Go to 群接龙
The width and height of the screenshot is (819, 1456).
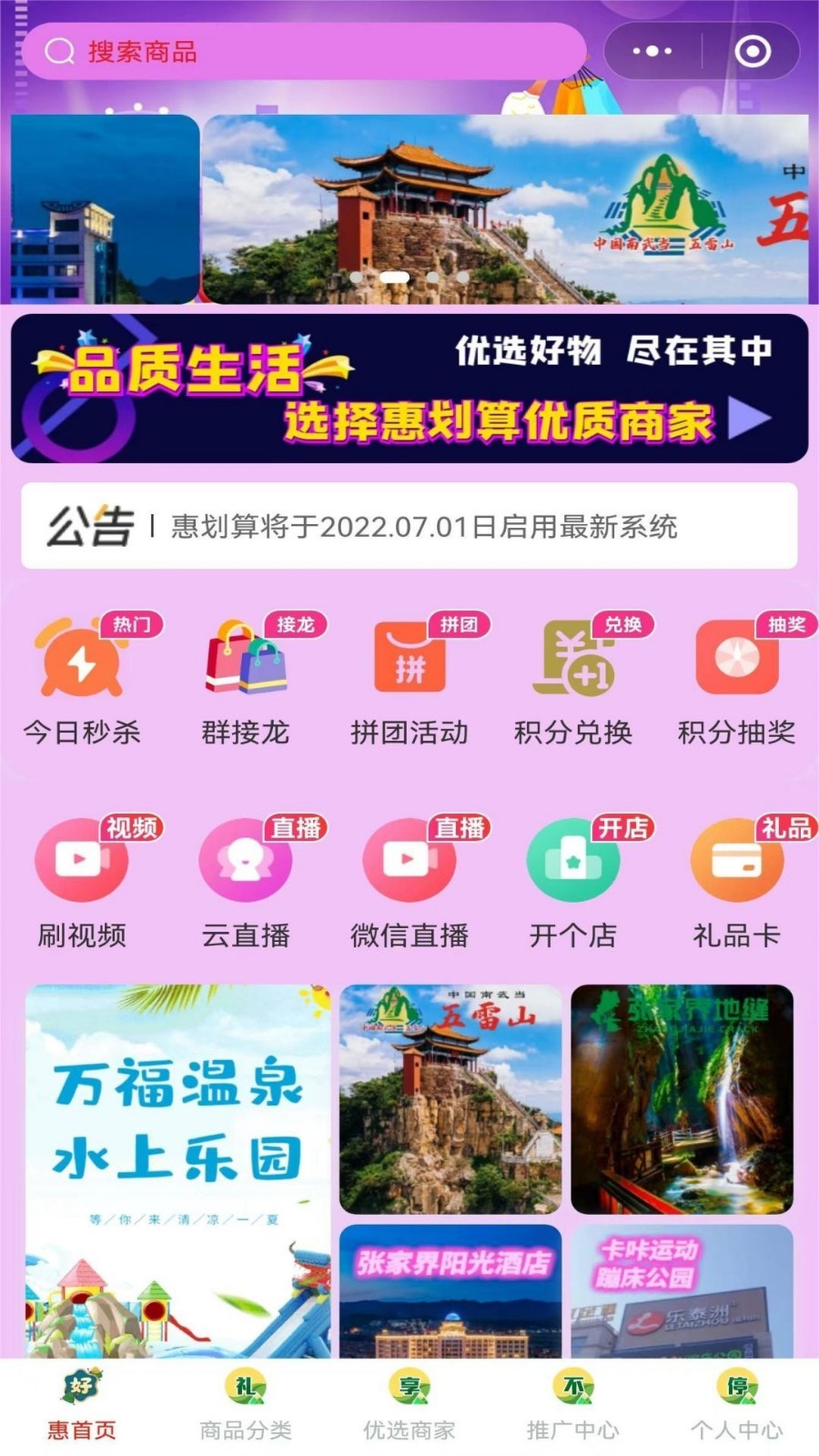pyautogui.click(x=246, y=681)
